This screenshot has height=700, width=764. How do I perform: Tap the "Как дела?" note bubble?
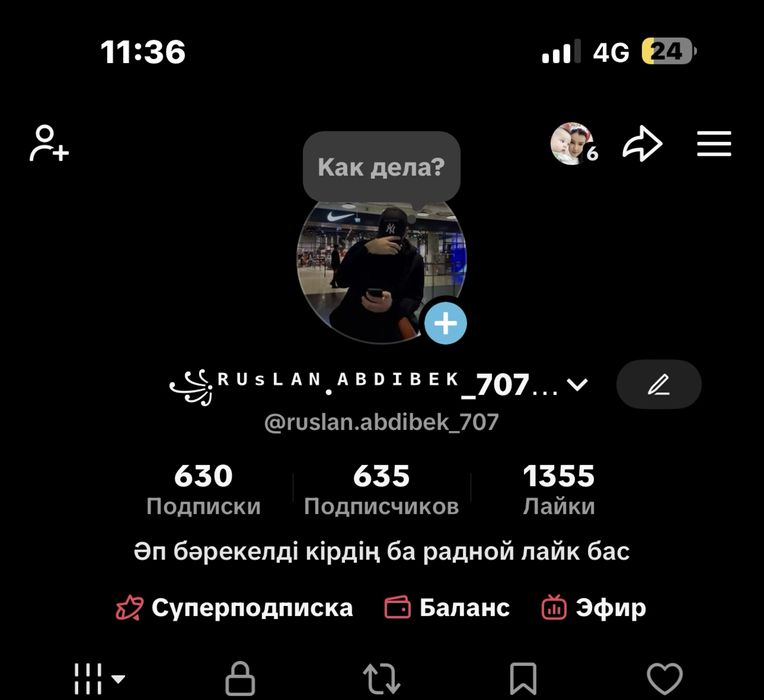point(381,166)
